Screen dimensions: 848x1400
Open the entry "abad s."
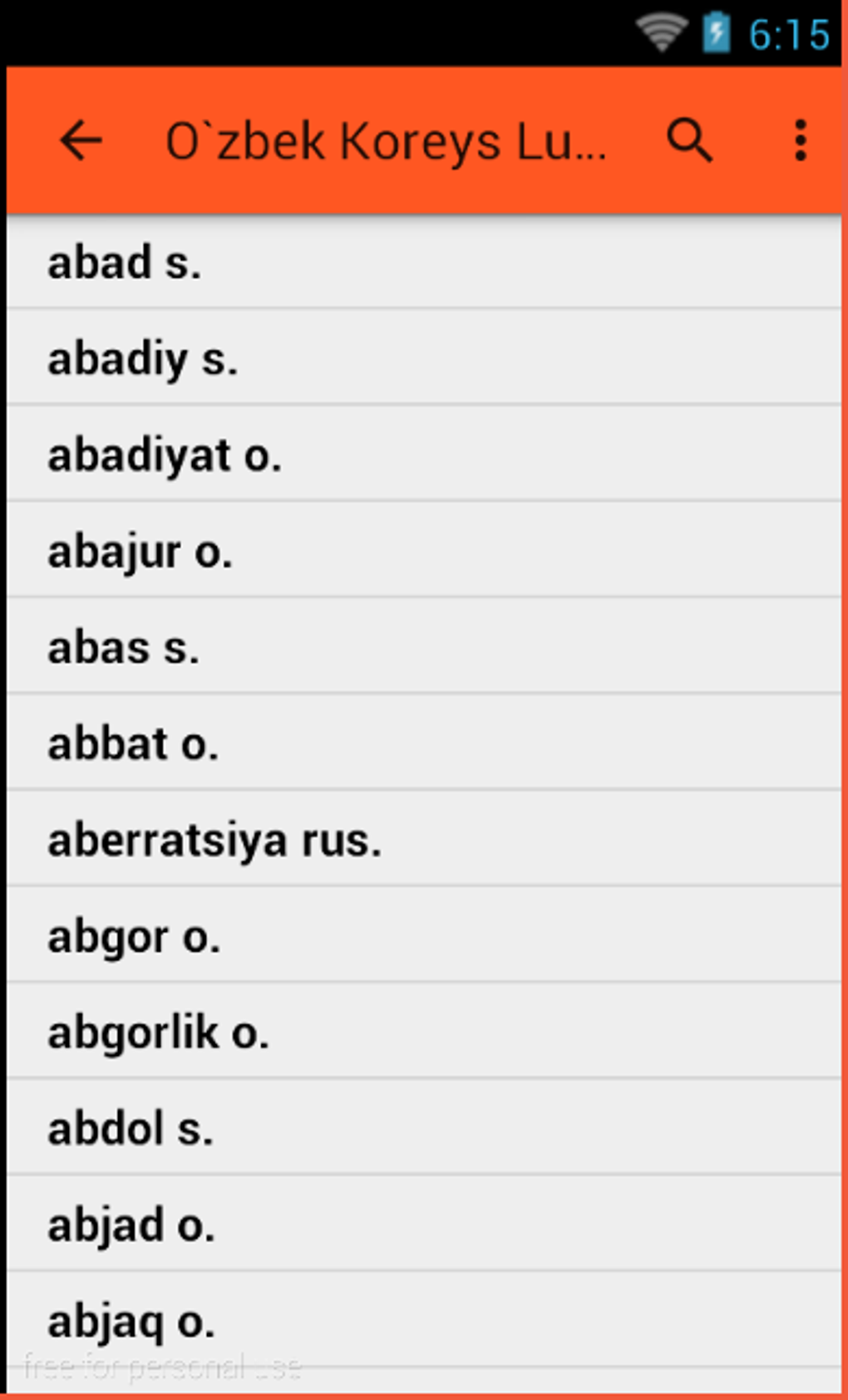click(125, 263)
